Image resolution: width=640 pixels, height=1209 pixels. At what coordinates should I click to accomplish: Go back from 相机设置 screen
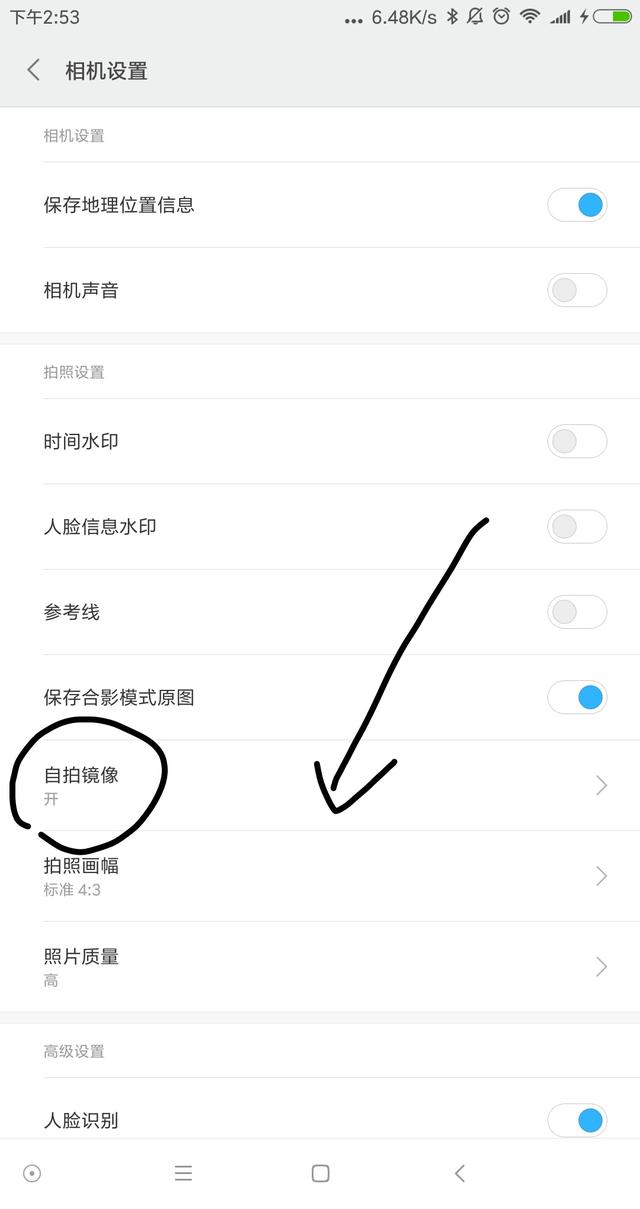tap(34, 70)
